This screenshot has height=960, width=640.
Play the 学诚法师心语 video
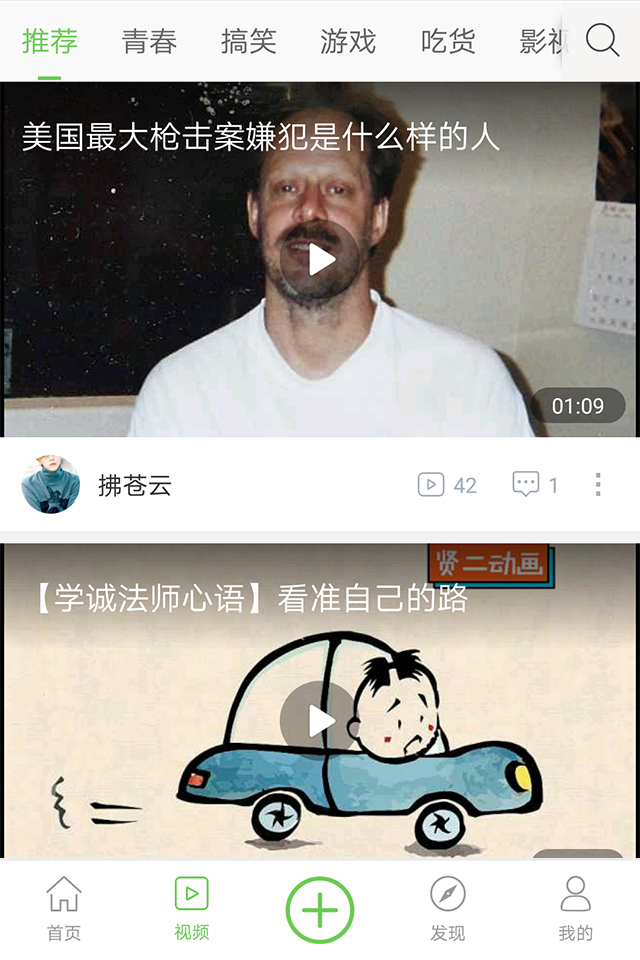[320, 720]
